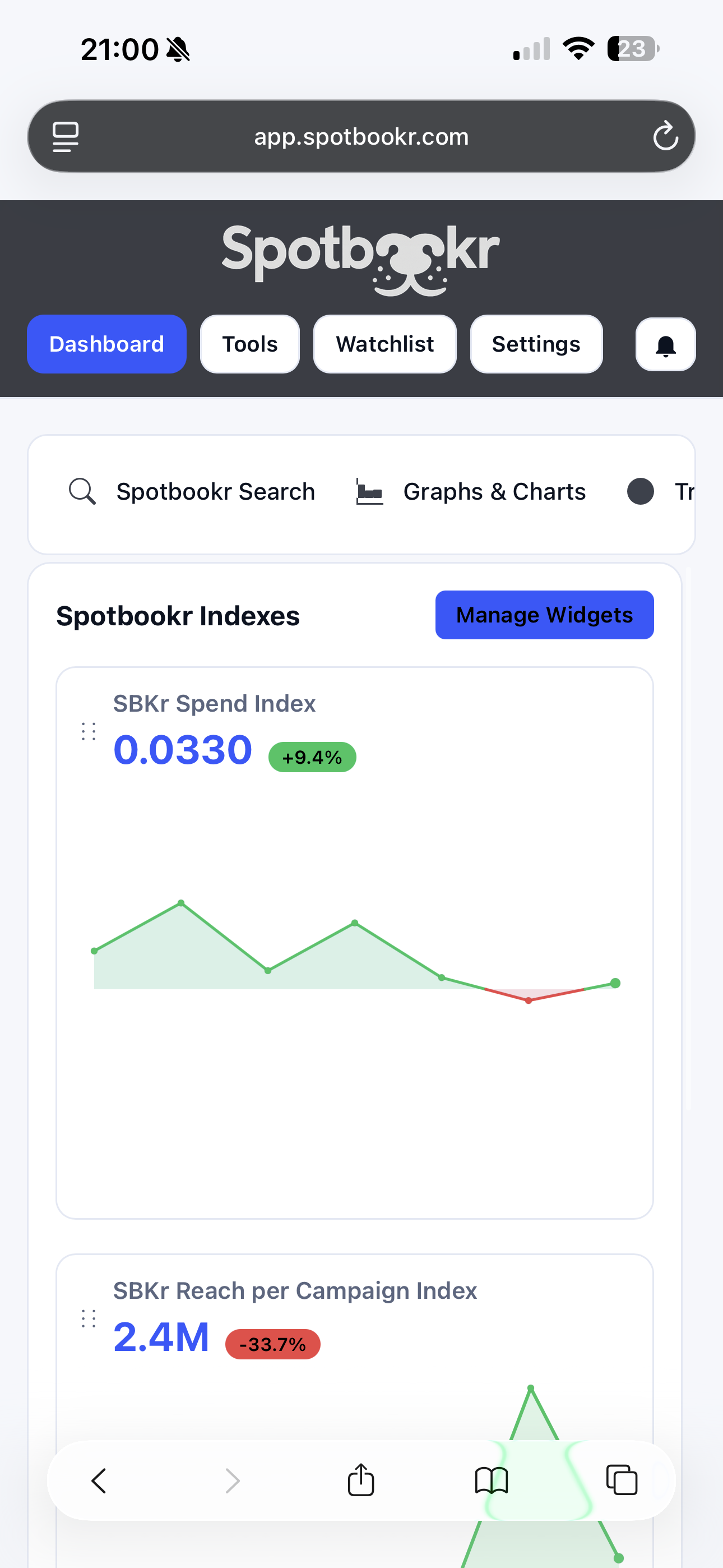The image size is (723, 1568).
Task: Switch to the Dashboard tab
Action: pos(106,344)
